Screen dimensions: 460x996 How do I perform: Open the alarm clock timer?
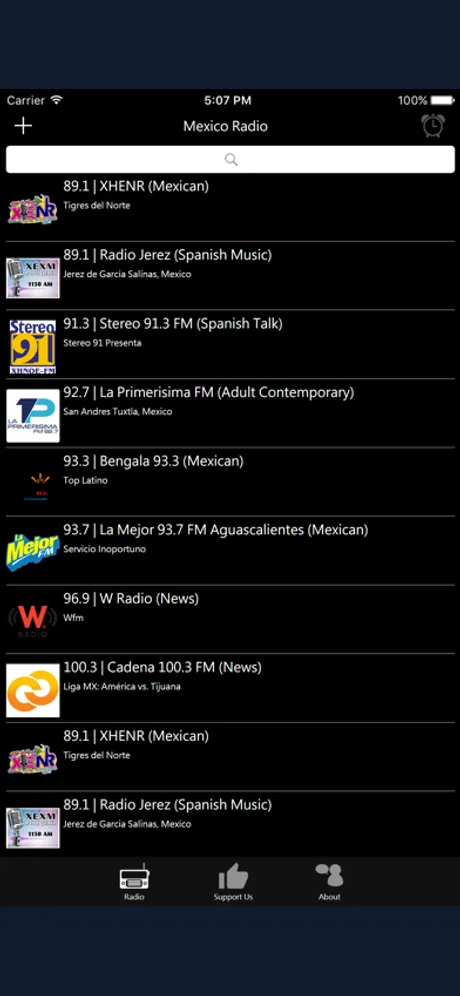433,125
